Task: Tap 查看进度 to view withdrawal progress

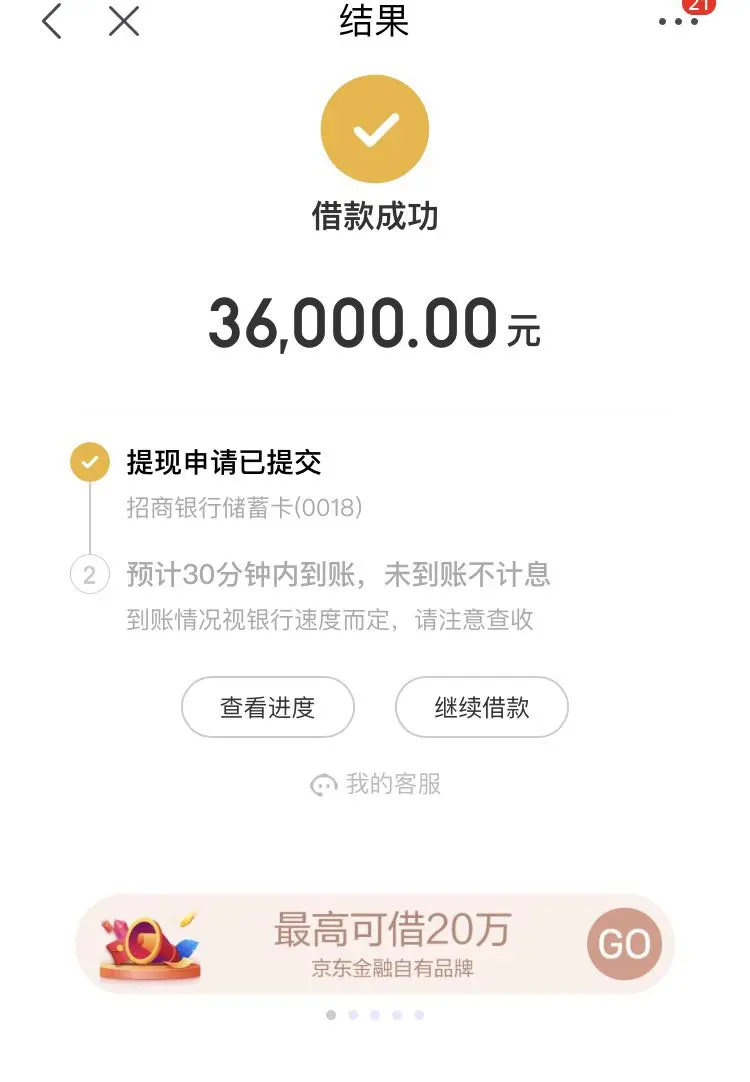Action: [267, 708]
